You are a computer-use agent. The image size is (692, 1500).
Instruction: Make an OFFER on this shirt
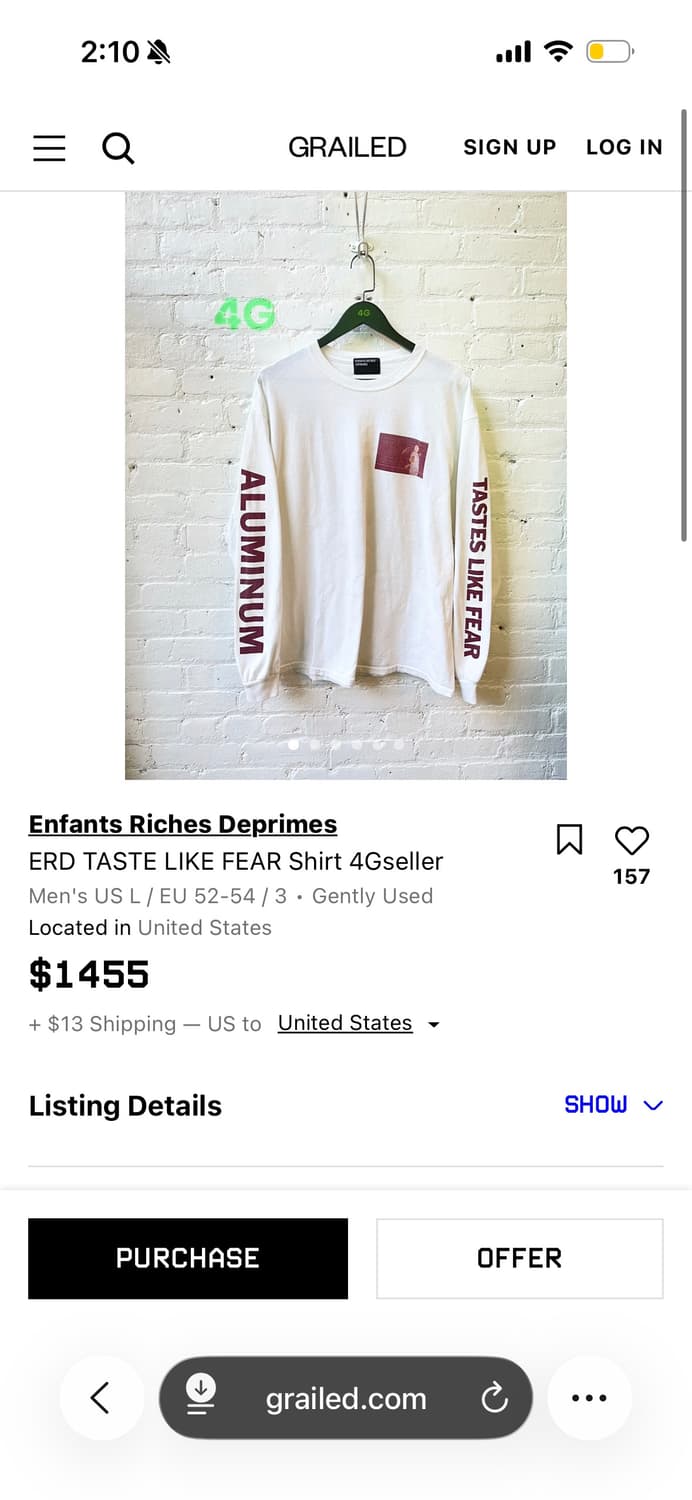tap(519, 1258)
